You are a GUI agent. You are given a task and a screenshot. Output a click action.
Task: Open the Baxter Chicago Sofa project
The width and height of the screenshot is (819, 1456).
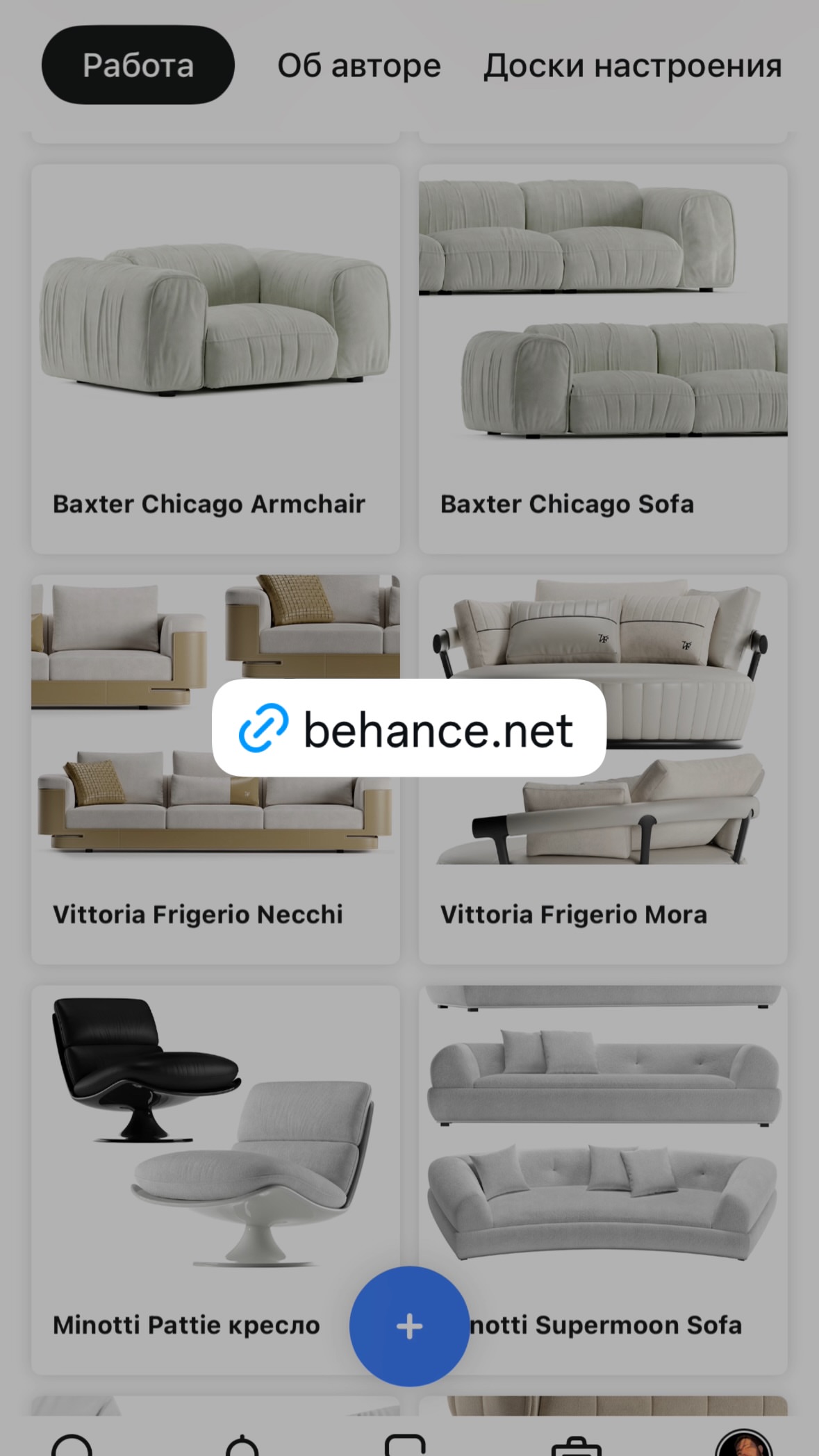coord(603,359)
